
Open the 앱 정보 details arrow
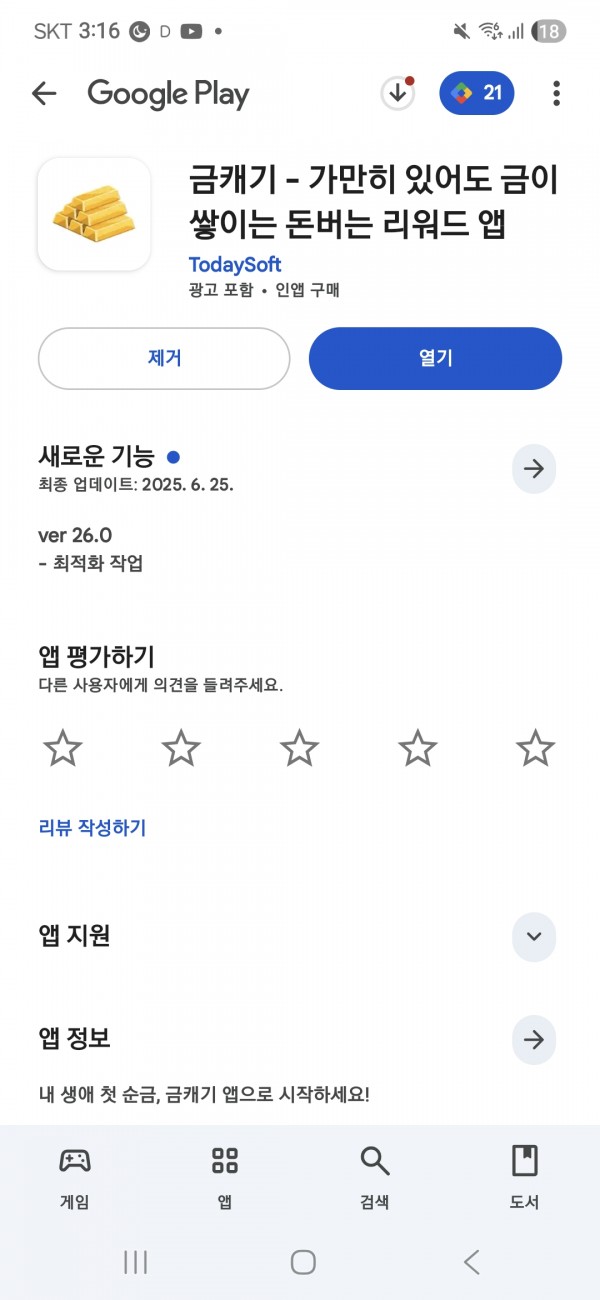(534, 1040)
